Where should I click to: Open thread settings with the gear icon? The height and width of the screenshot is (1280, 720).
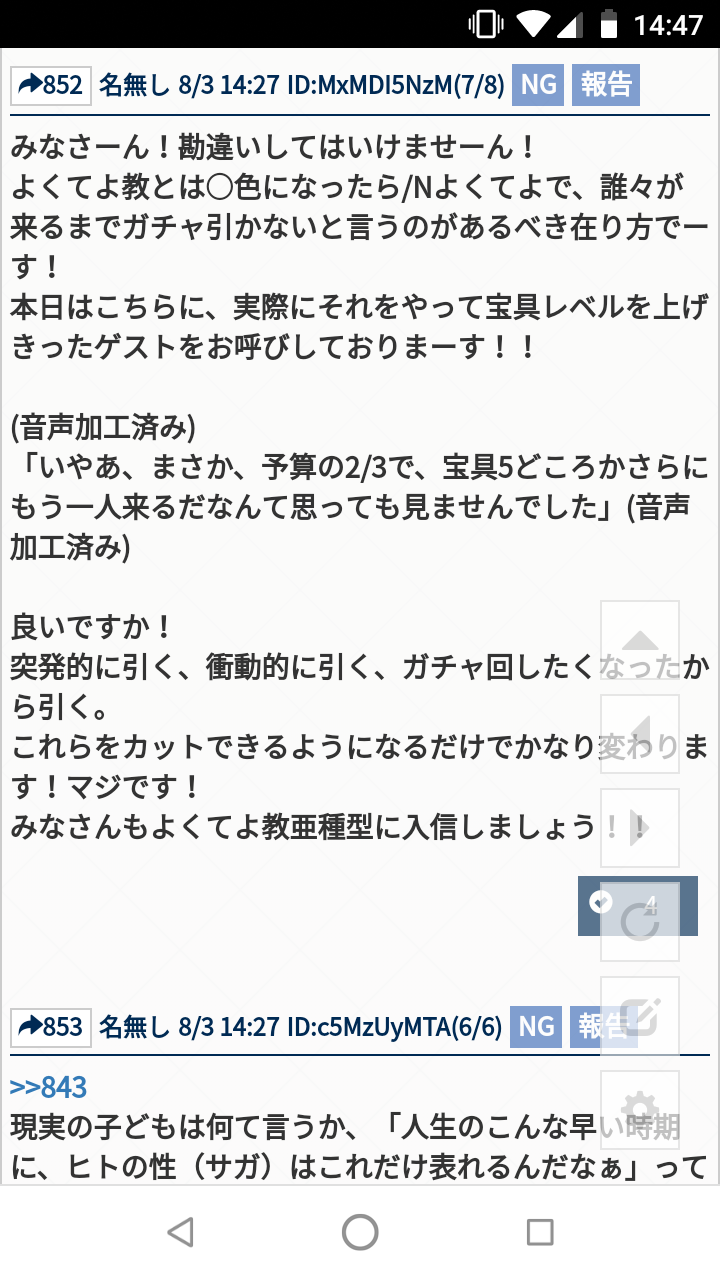(x=640, y=1110)
